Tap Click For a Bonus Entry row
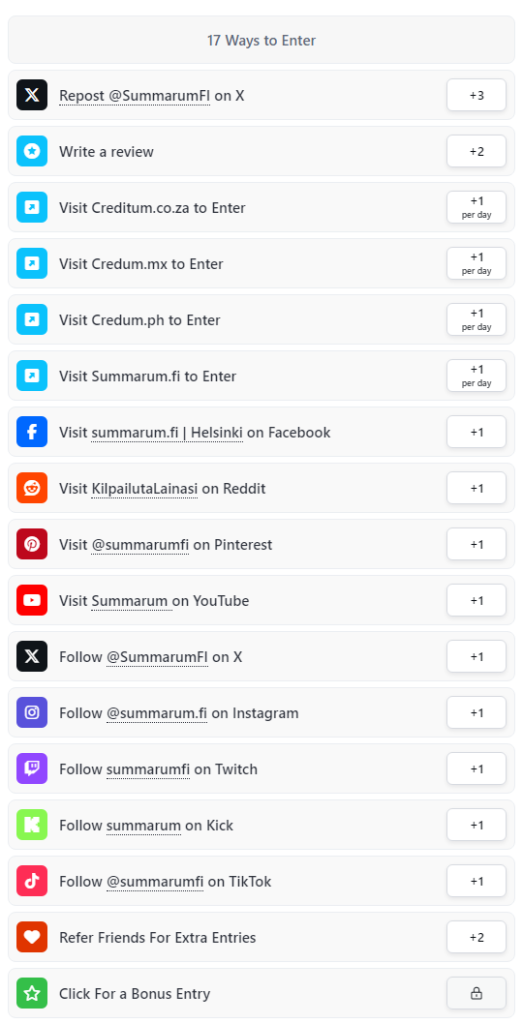 (x=261, y=994)
